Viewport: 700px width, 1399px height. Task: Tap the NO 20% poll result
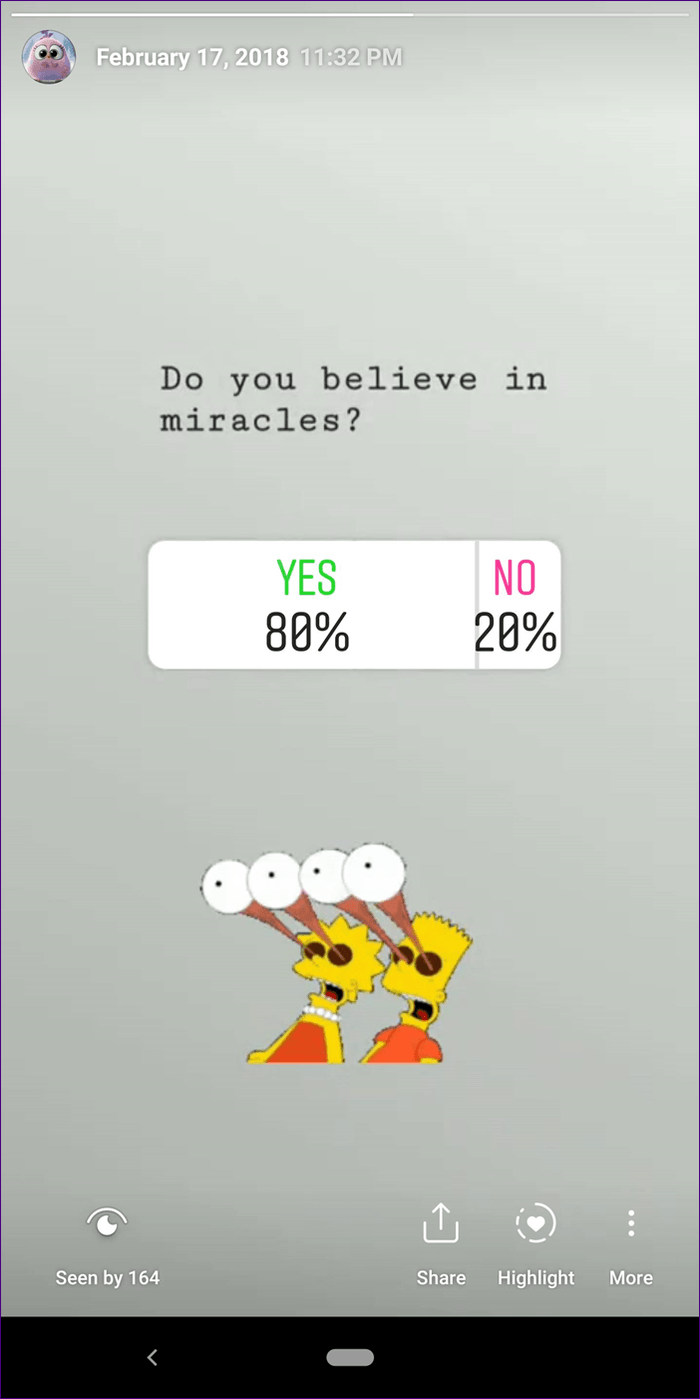[518, 604]
